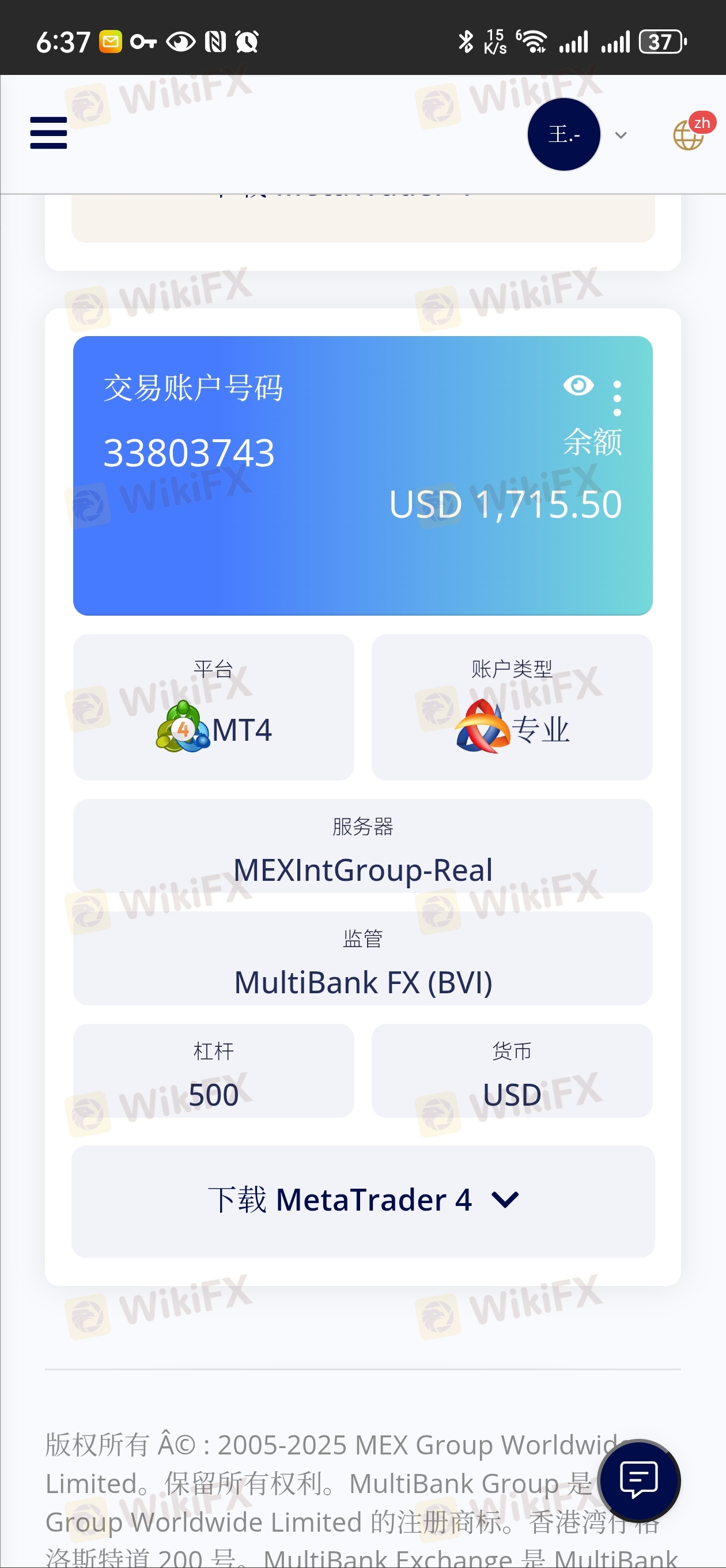Open the hamburger navigation menu
This screenshot has width=726, height=1568.
tap(48, 133)
